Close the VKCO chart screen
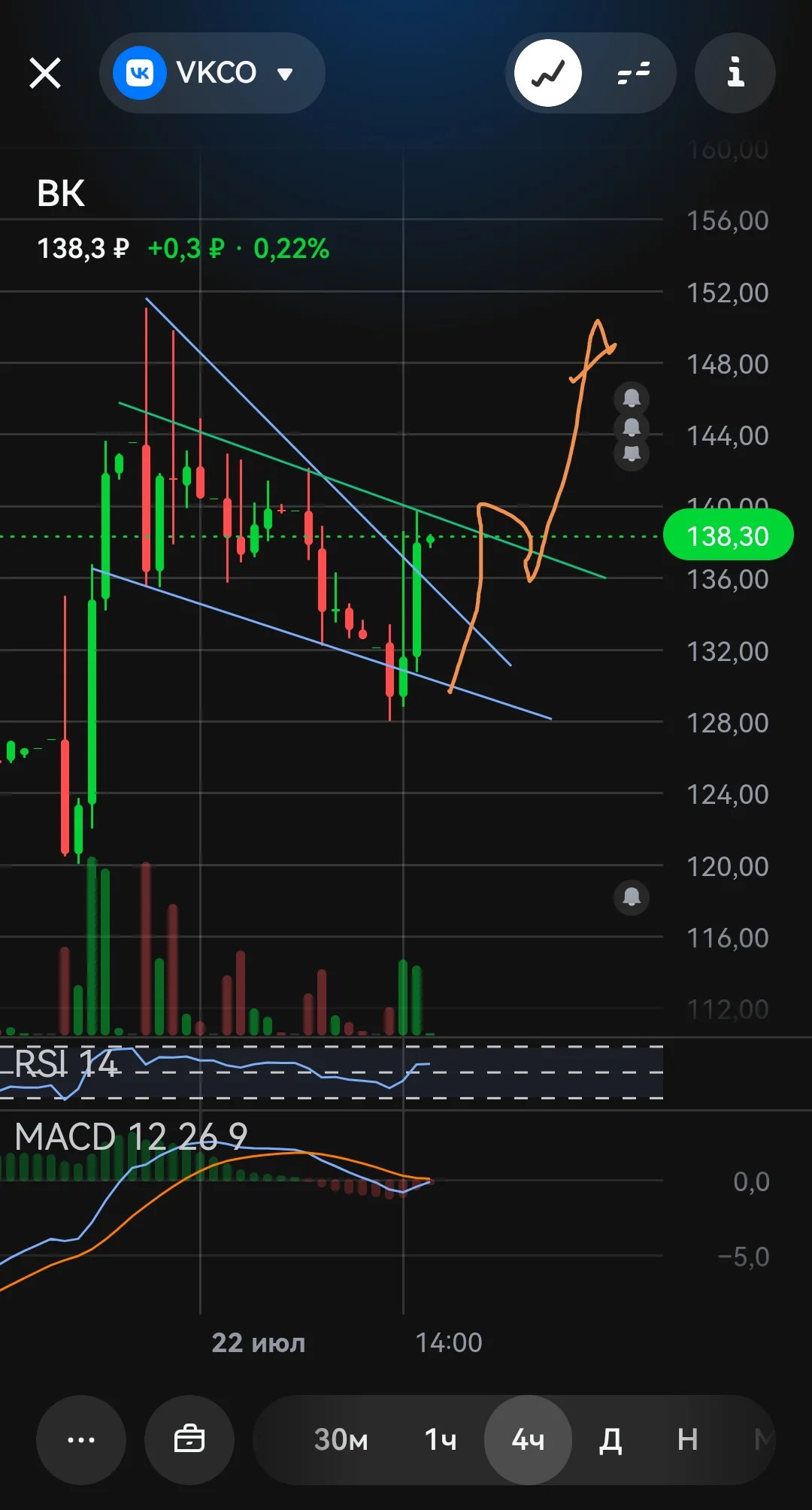The width and height of the screenshot is (812, 1510). (x=45, y=73)
